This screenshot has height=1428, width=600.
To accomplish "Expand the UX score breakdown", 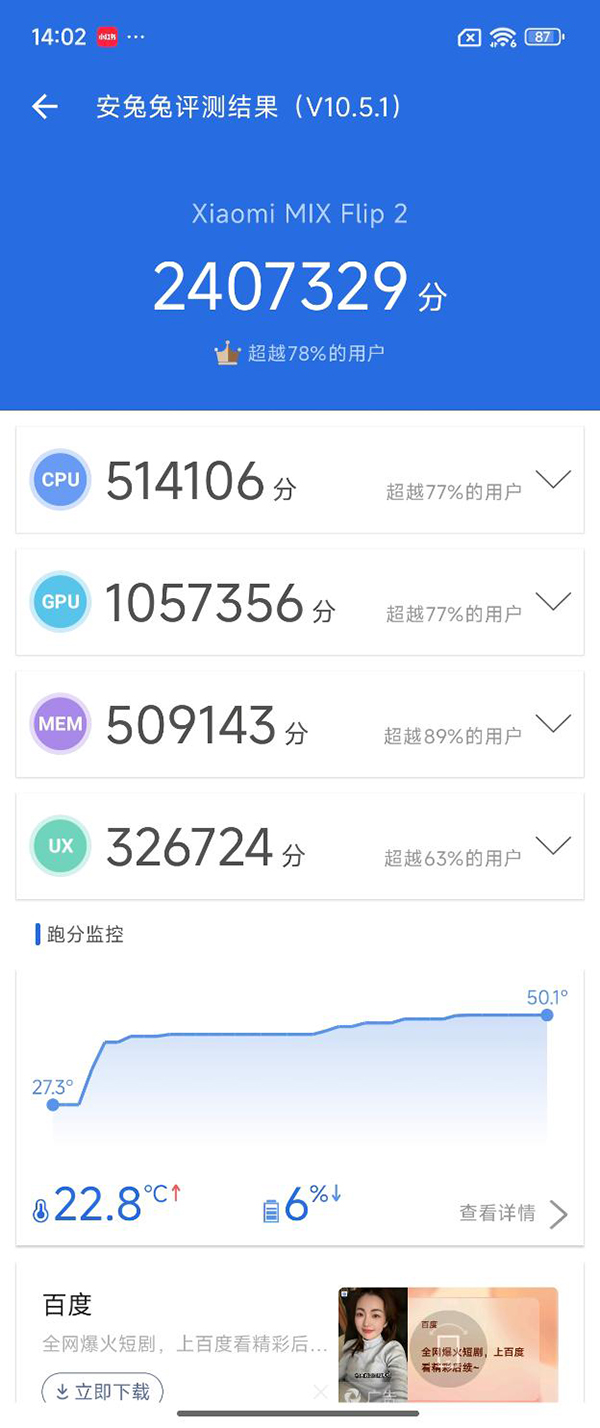I will (553, 846).
